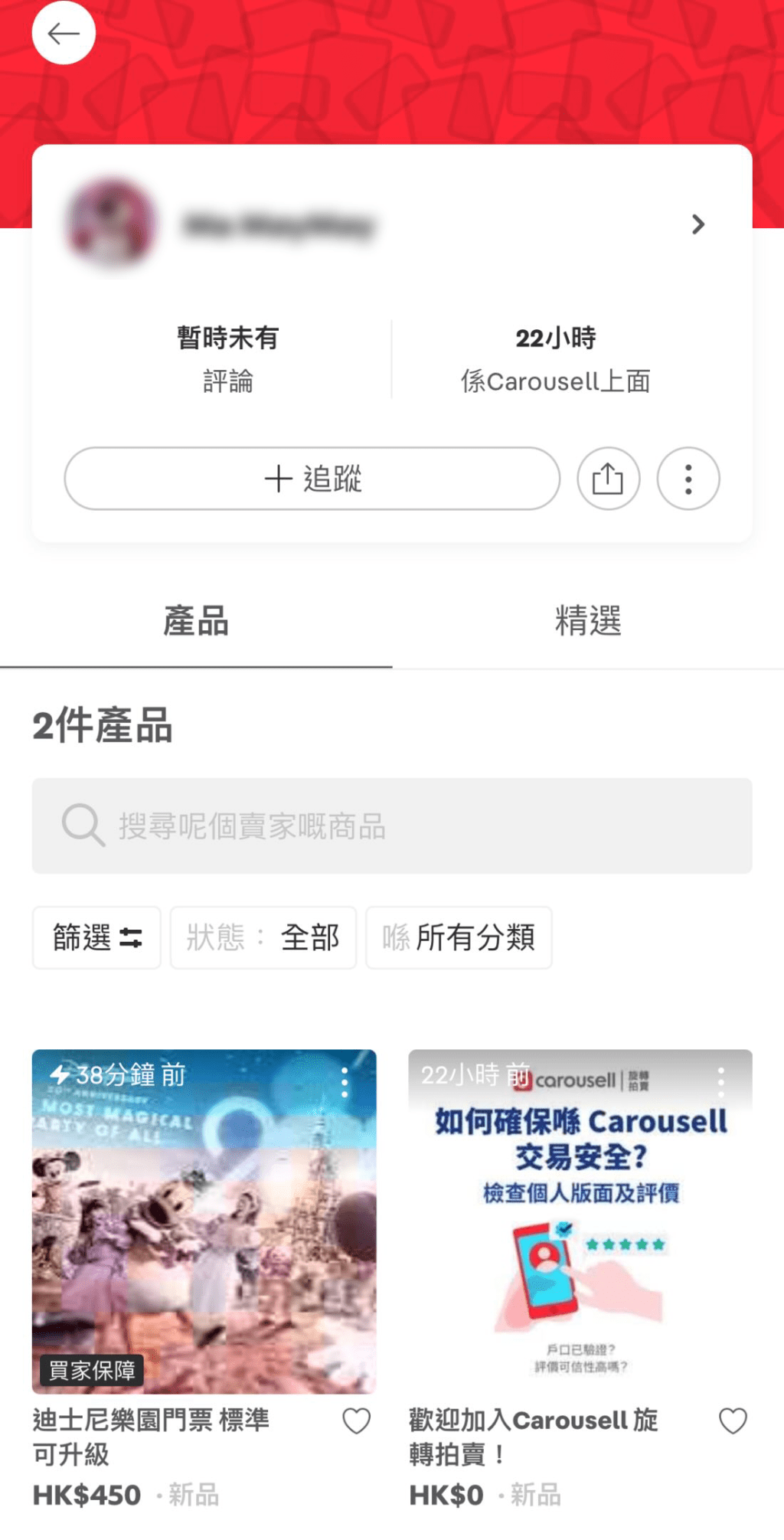Open the share options for this seller
Viewport: 784px width, 1540px height.
click(608, 478)
